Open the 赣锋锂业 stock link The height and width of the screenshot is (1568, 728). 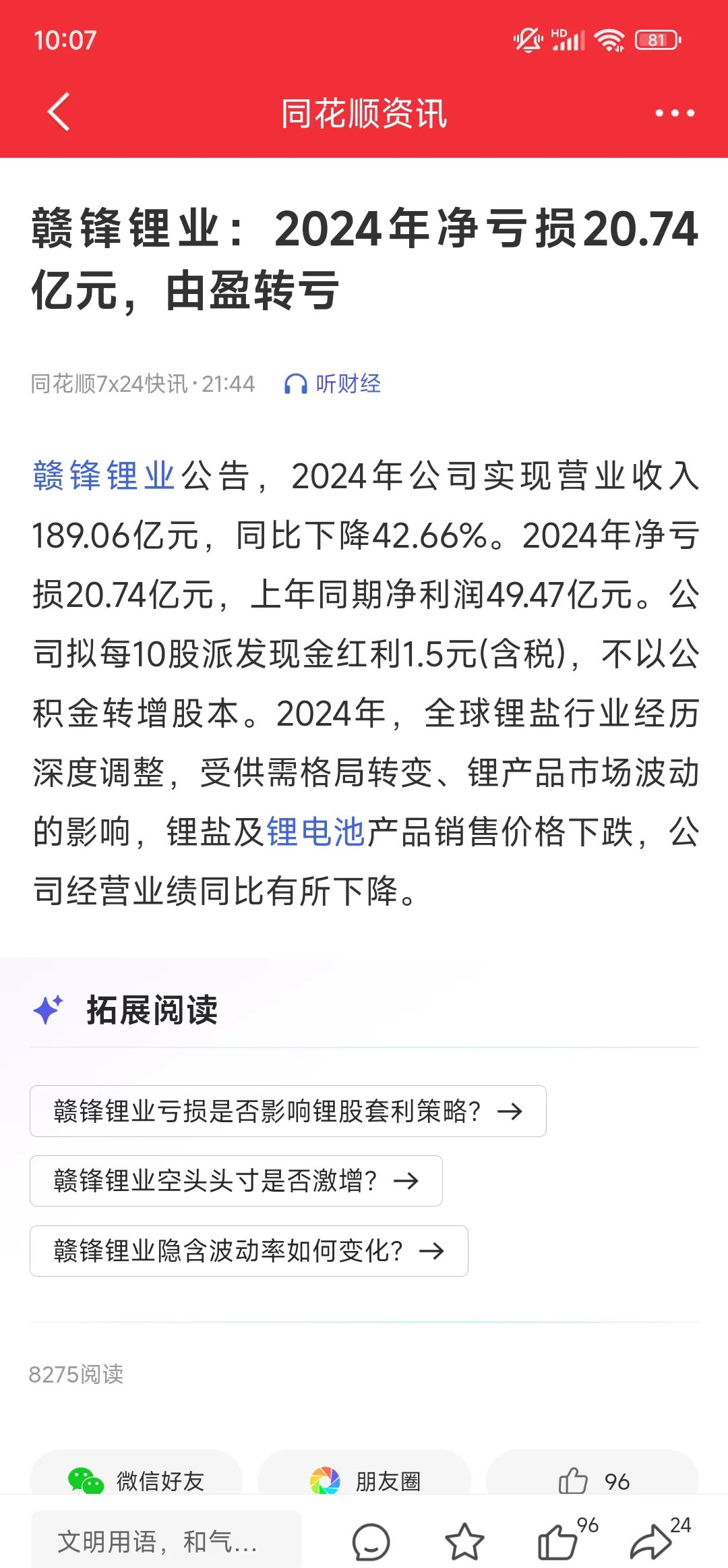[104, 475]
